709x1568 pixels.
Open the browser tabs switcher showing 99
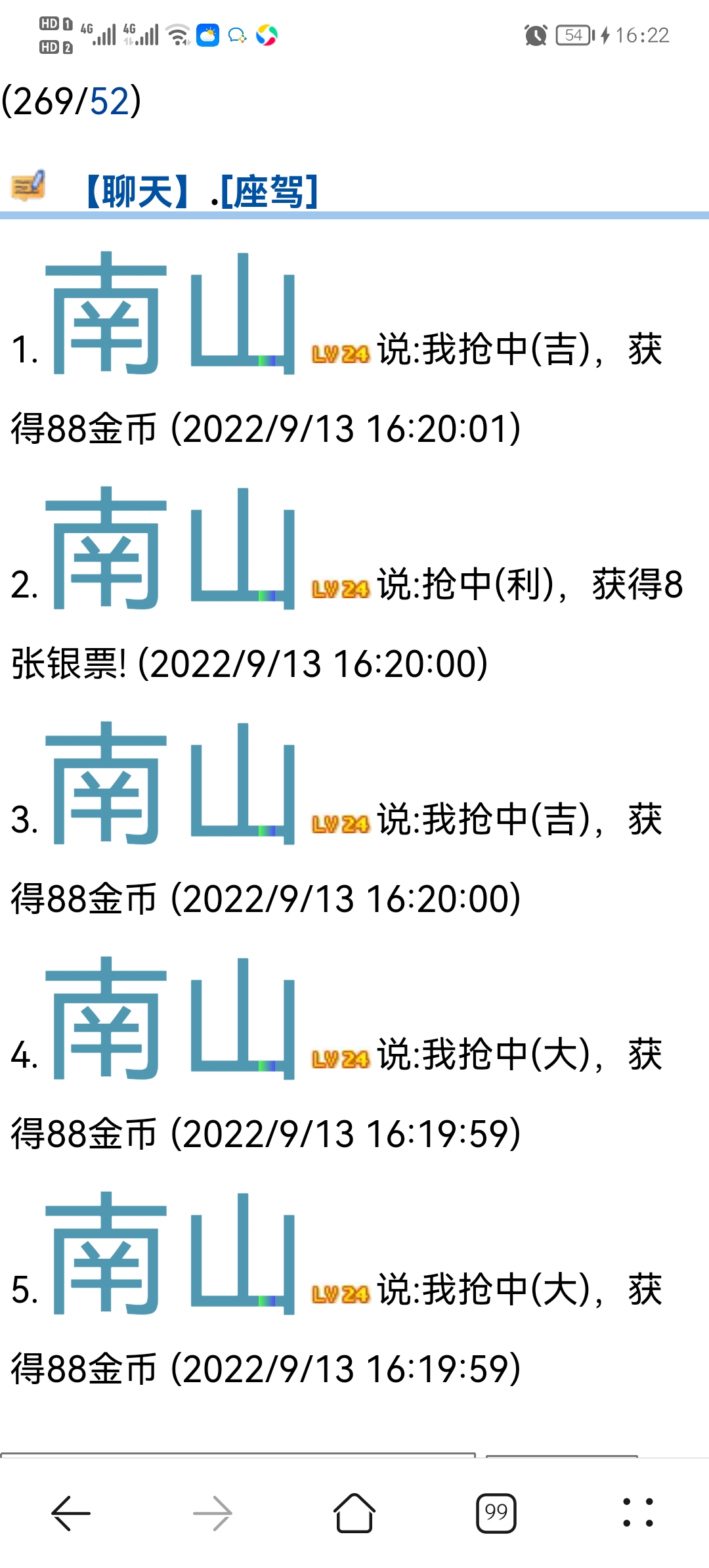click(x=496, y=1513)
